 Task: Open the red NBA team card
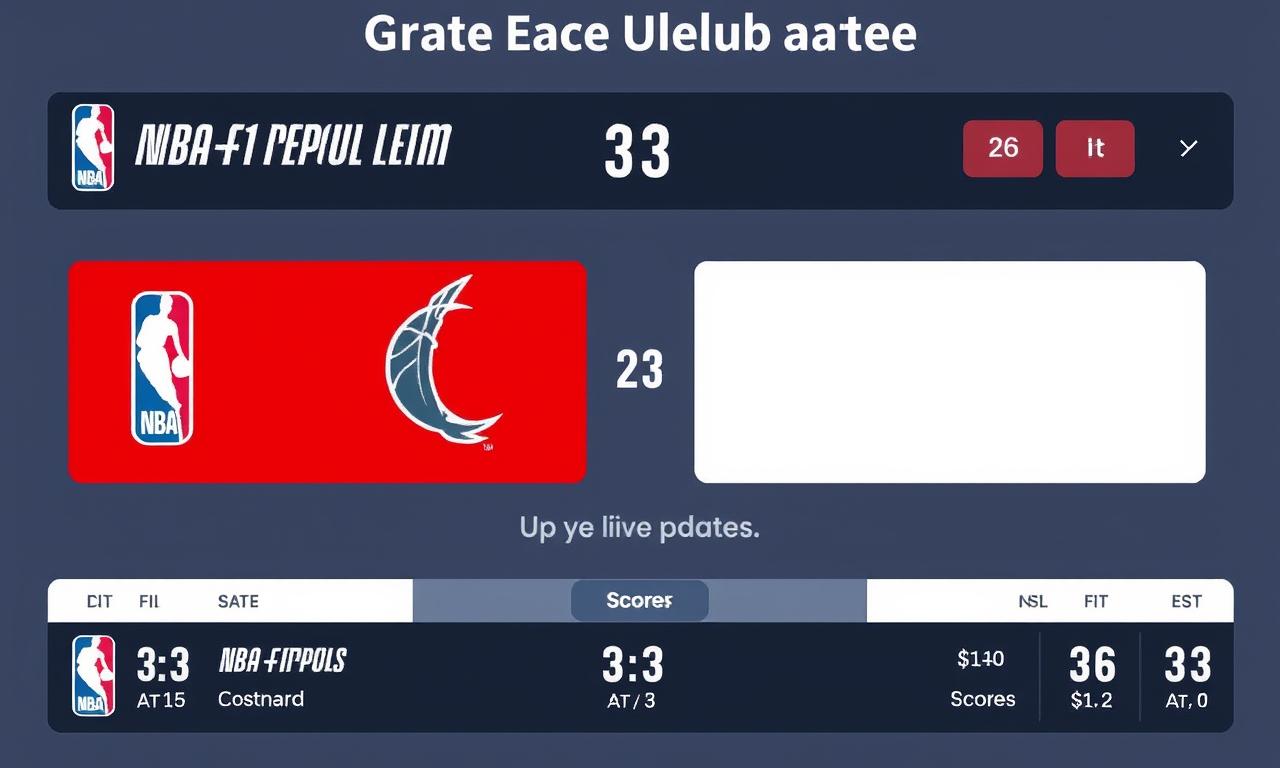pyautogui.click(x=327, y=372)
